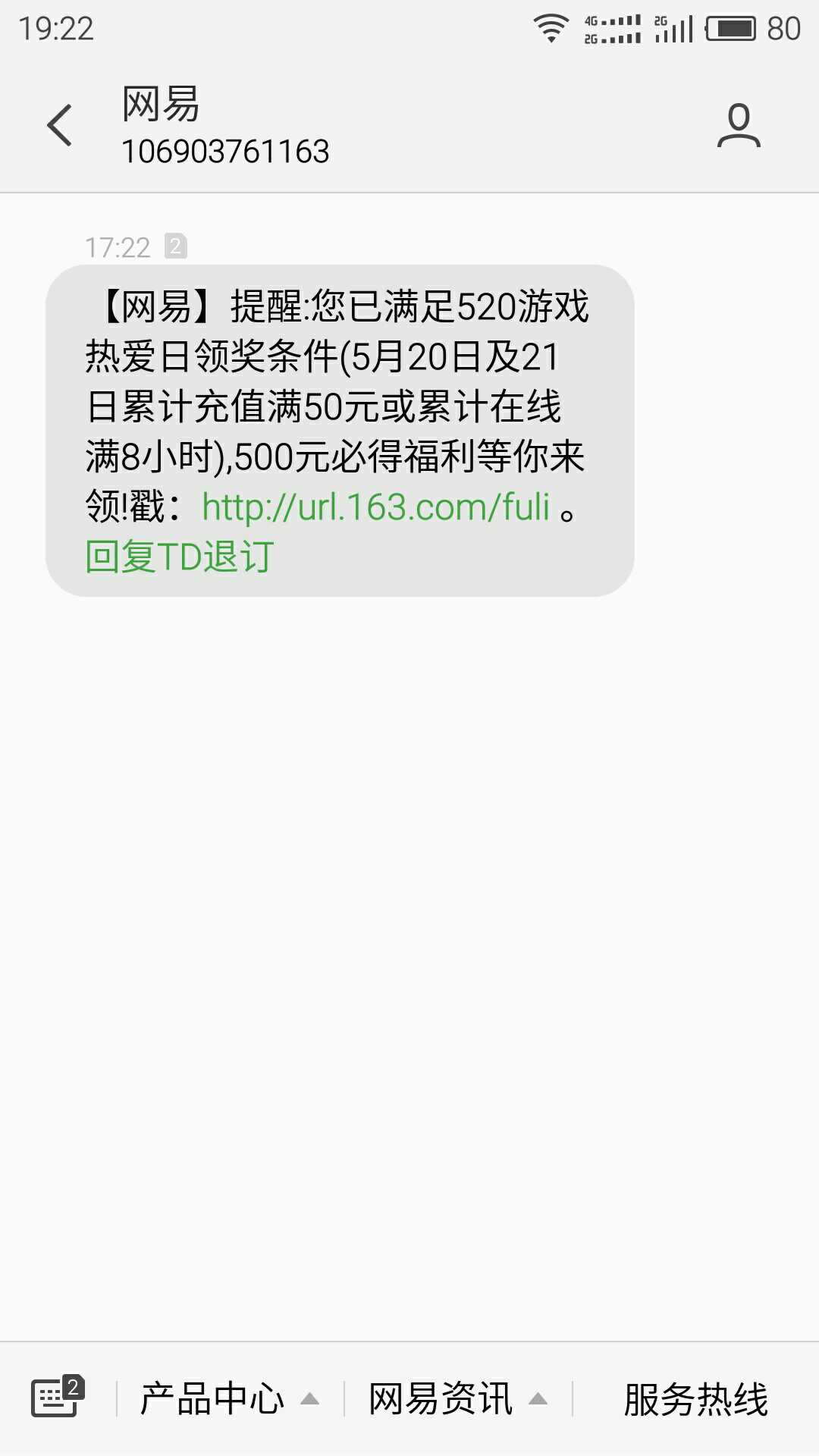
Task: Expand the 网易资讯 menu
Action: [x=457, y=1398]
